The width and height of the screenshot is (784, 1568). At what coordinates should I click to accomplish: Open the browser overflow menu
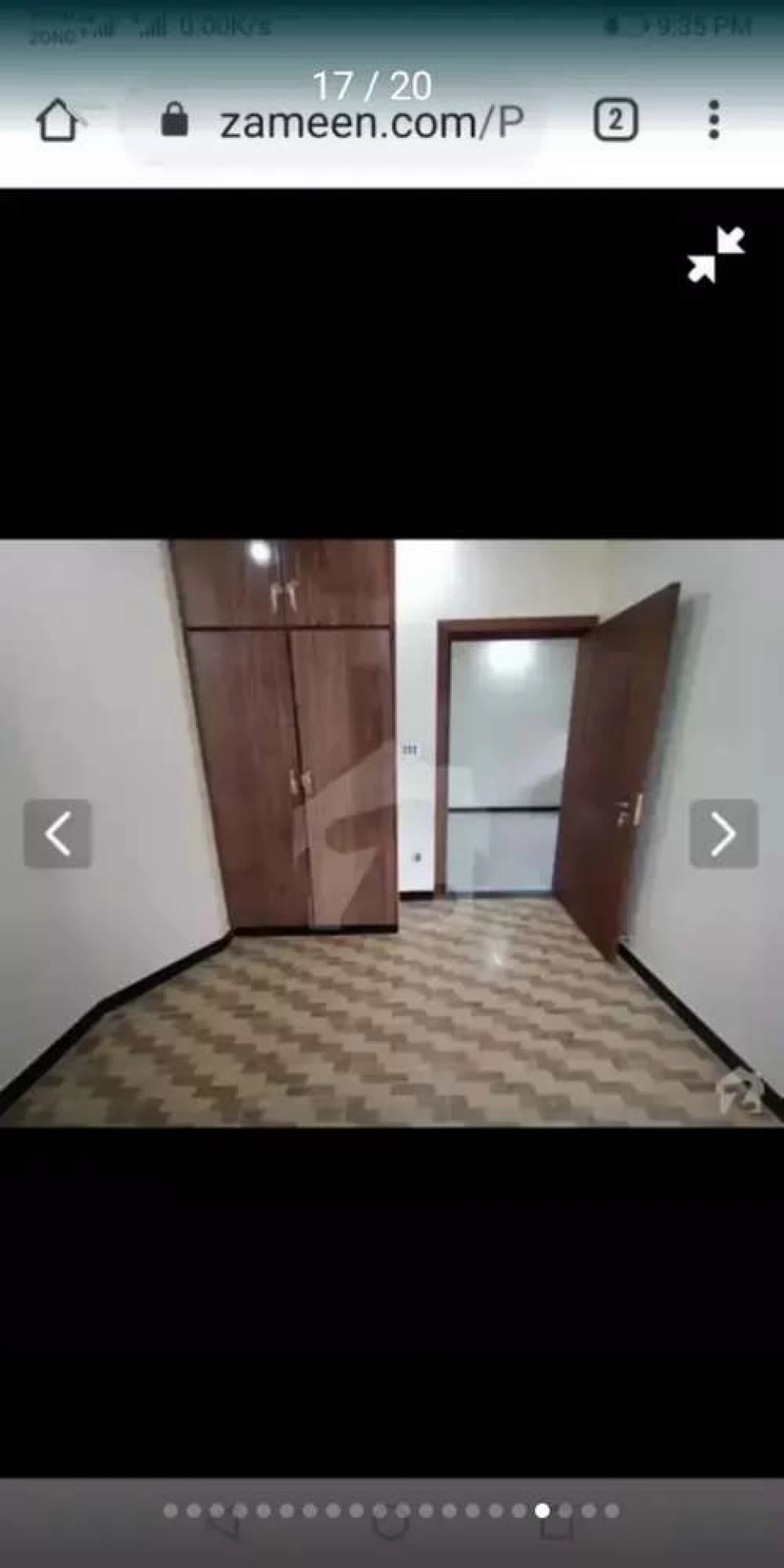714,121
